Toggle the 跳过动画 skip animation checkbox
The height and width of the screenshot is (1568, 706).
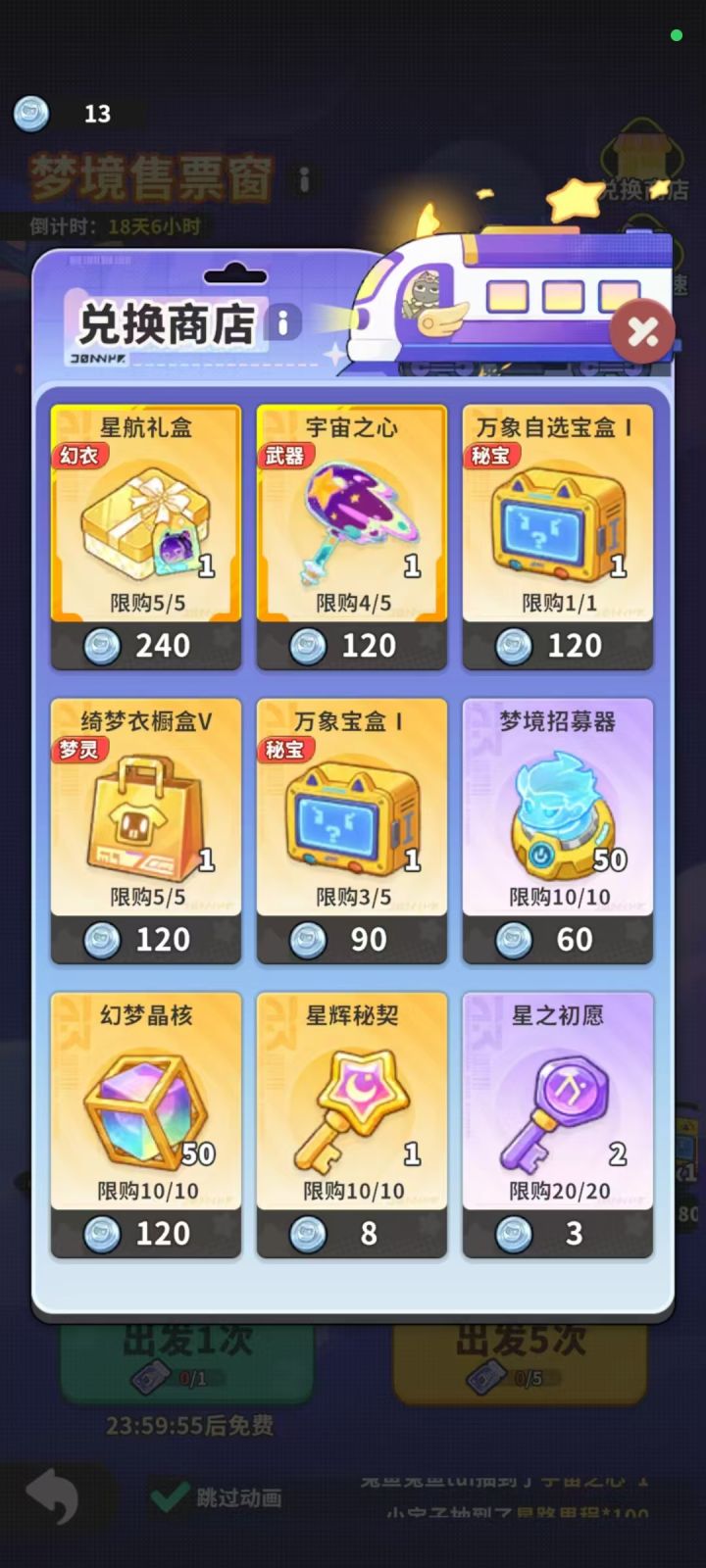pyautogui.click(x=169, y=1496)
